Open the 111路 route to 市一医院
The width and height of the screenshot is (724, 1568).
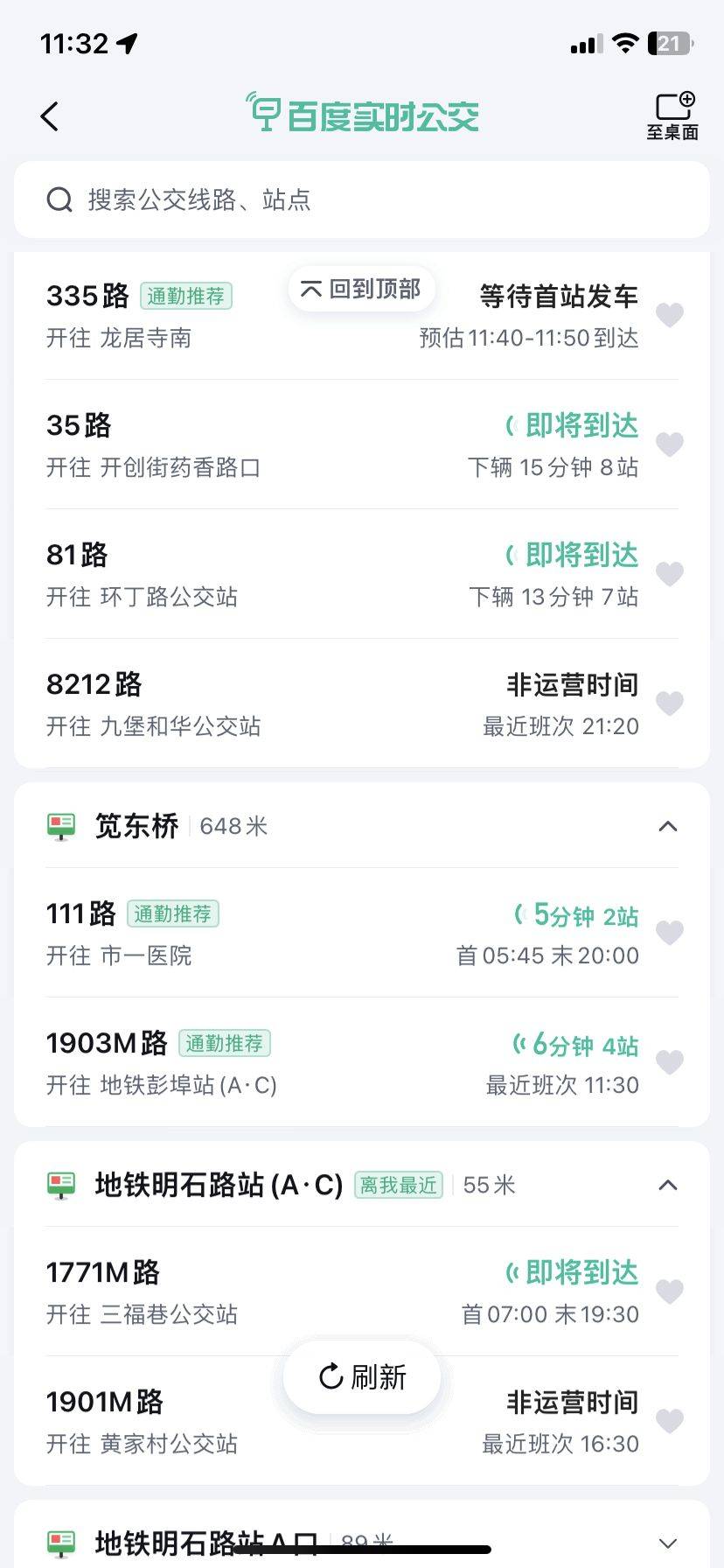point(343,933)
